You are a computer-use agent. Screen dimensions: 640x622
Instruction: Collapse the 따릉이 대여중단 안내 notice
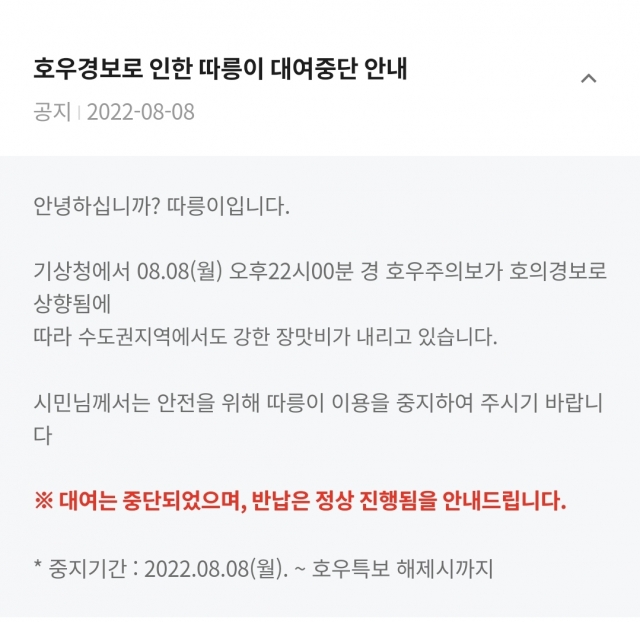[588, 79]
